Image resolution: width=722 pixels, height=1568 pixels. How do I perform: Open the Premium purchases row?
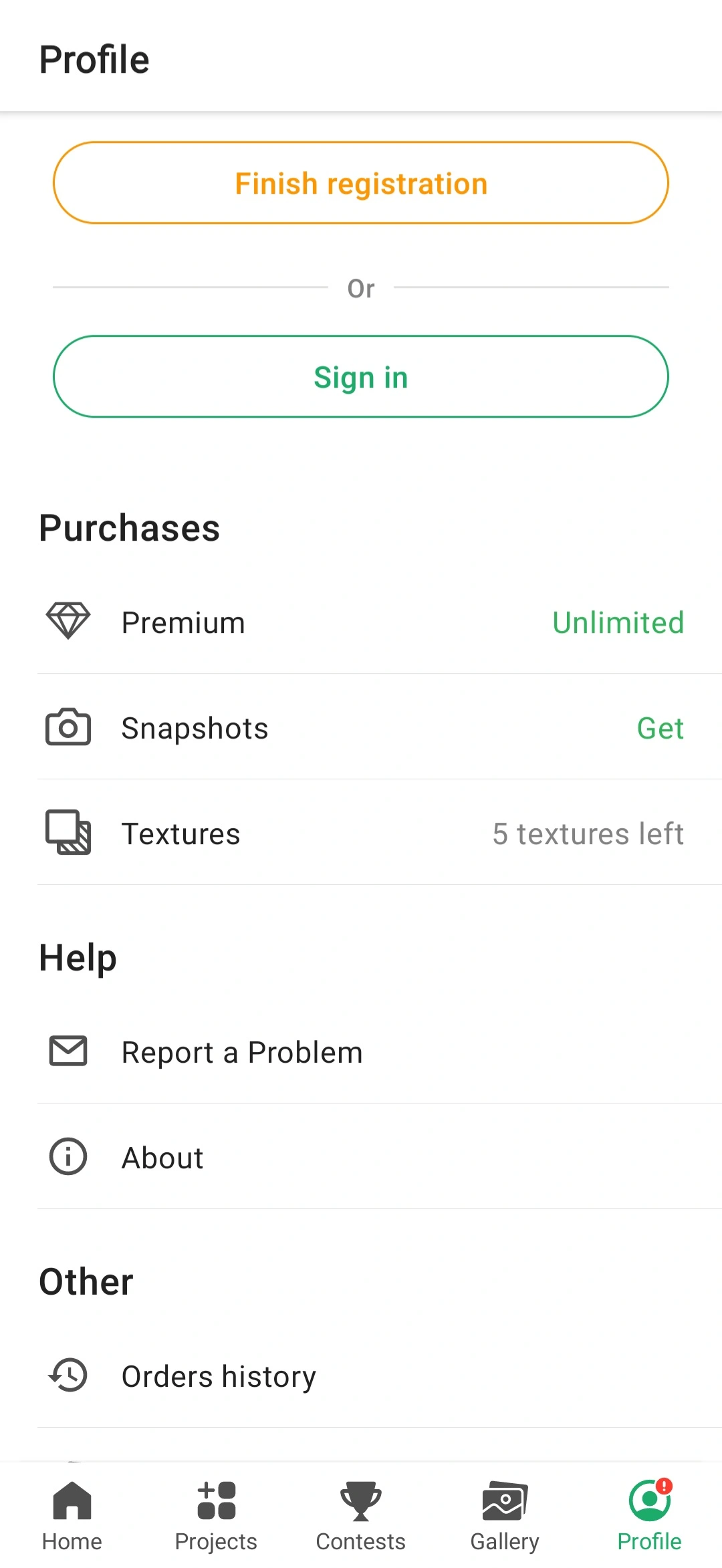coord(361,622)
